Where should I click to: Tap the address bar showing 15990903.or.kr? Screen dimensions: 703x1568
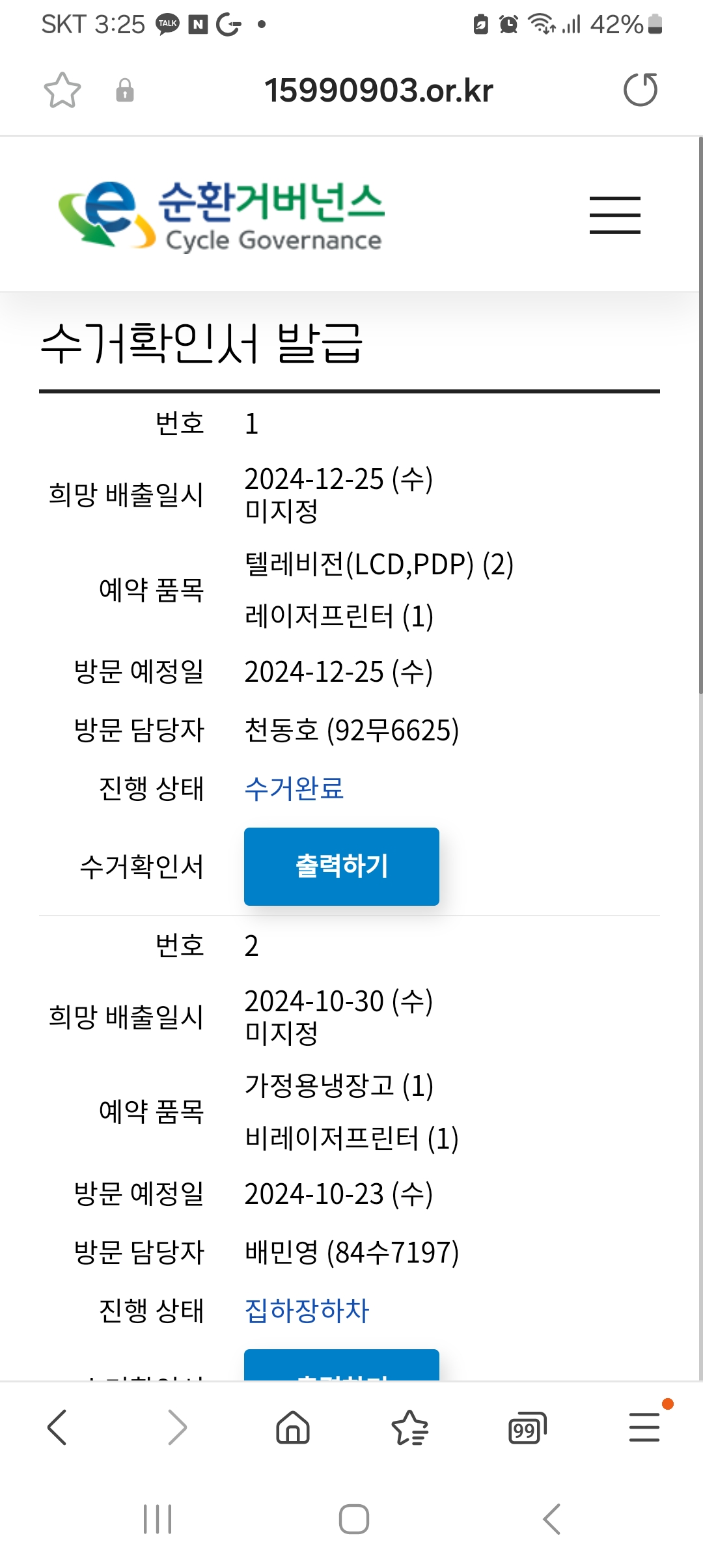point(378,90)
